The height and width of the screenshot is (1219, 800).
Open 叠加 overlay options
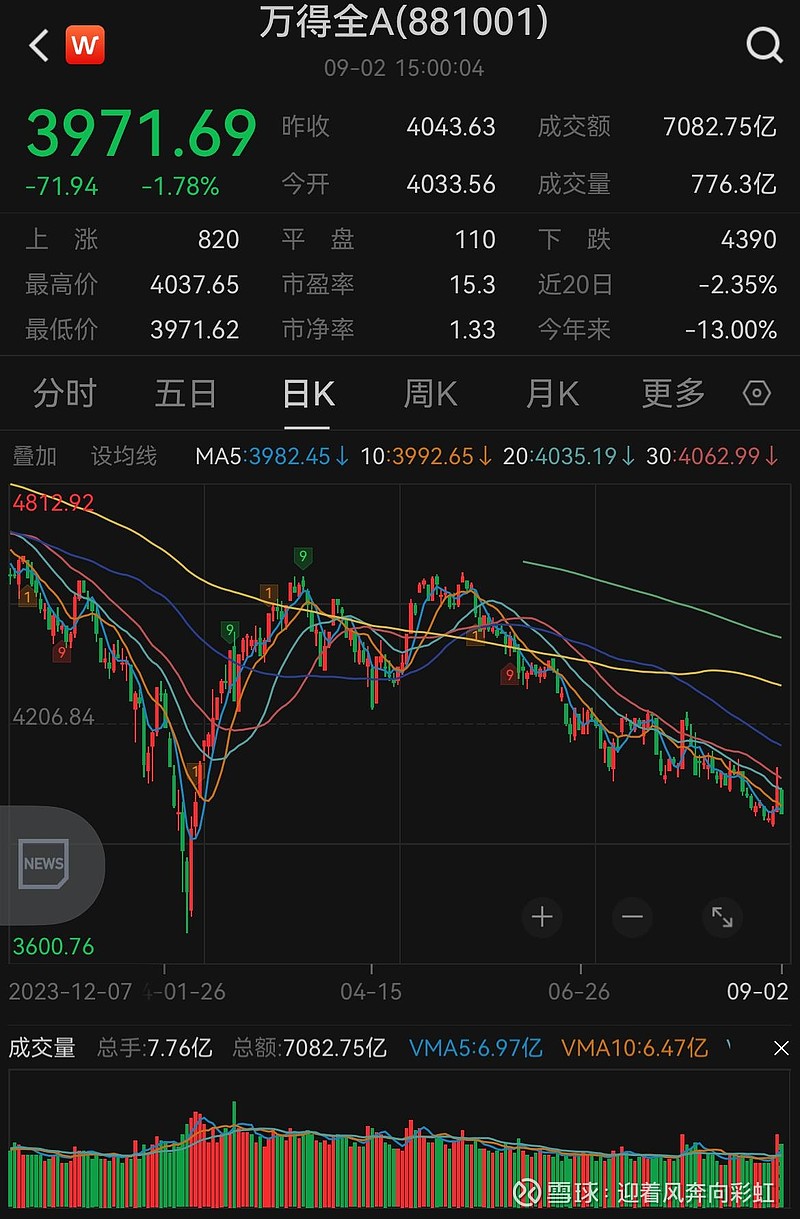point(34,455)
